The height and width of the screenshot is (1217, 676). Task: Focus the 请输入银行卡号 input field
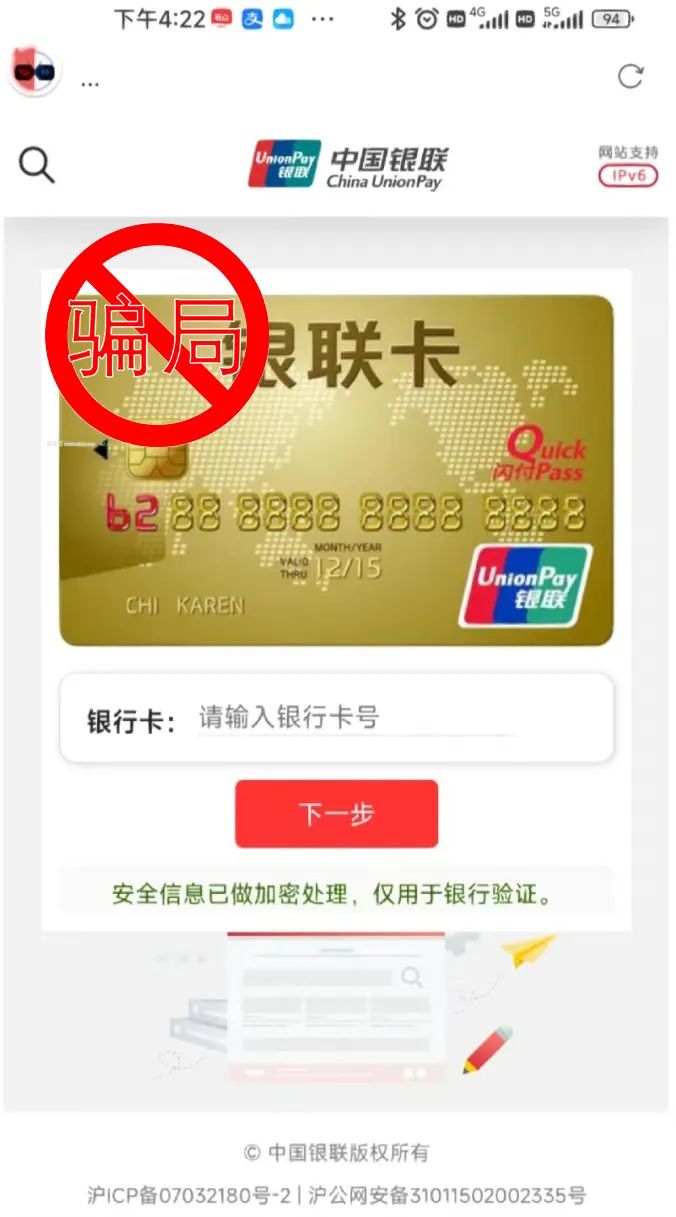[355, 718]
